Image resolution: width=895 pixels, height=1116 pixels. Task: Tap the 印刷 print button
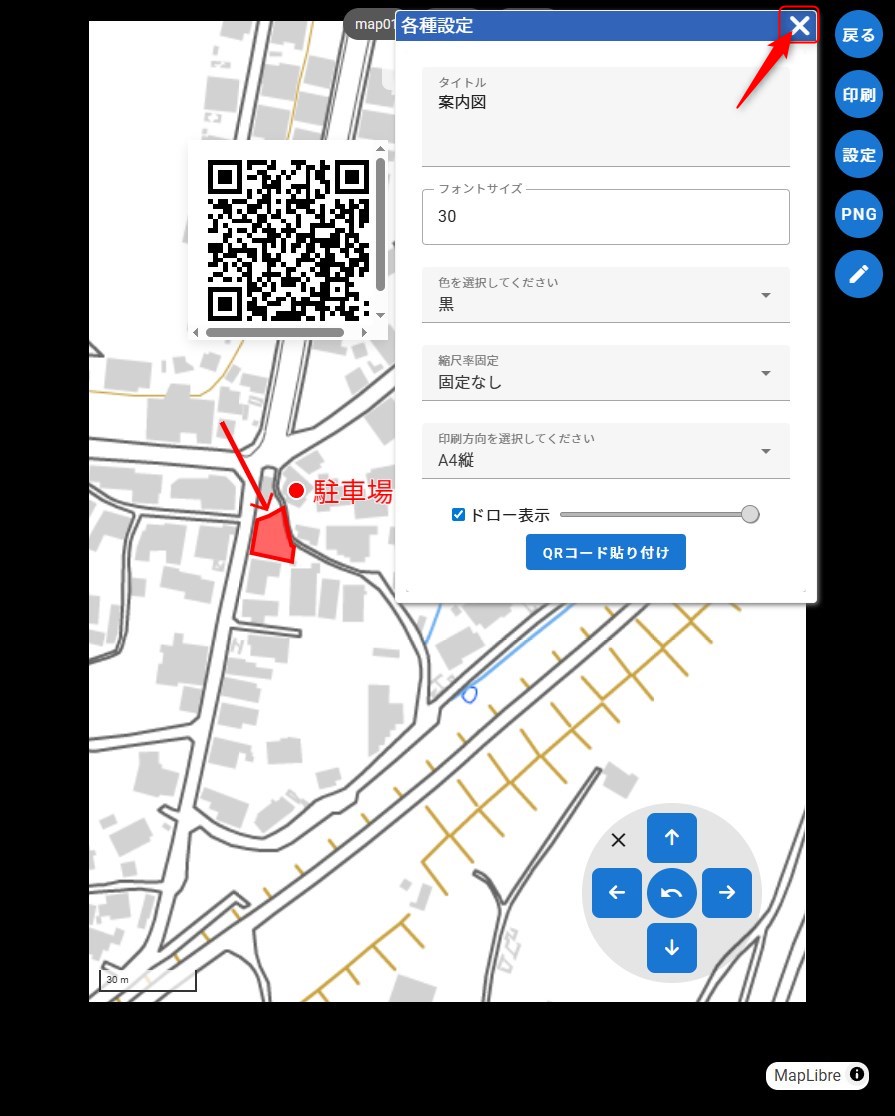[858, 96]
